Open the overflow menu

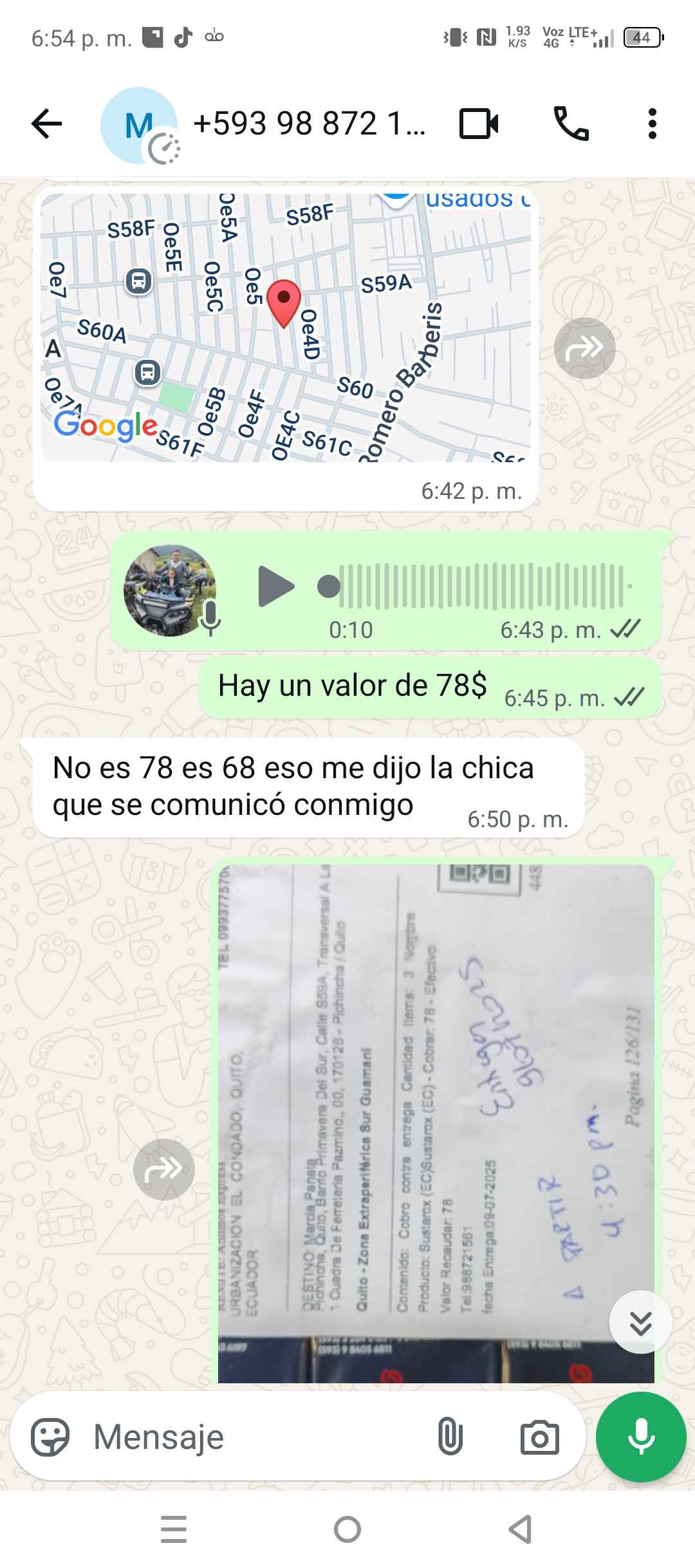click(652, 124)
